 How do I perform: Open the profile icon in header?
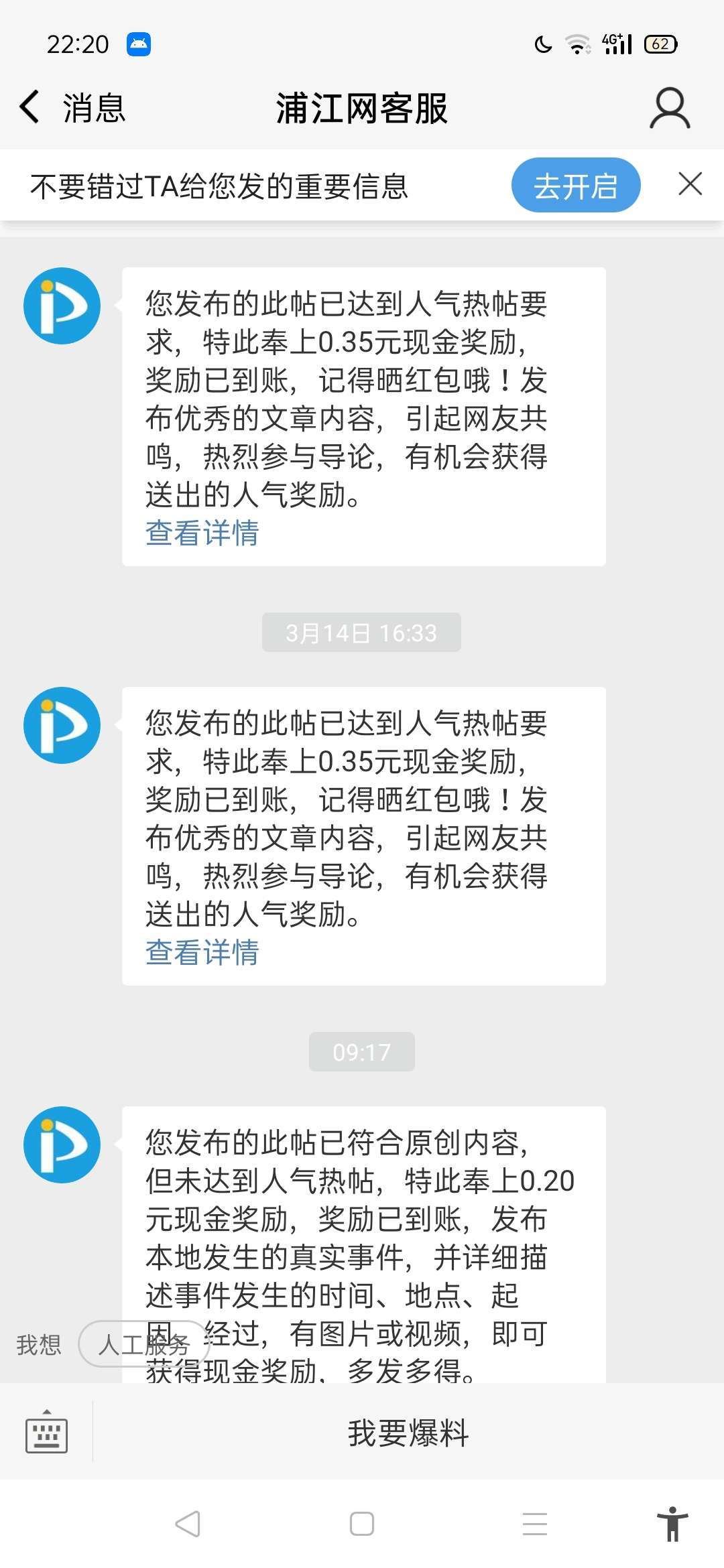[669, 108]
